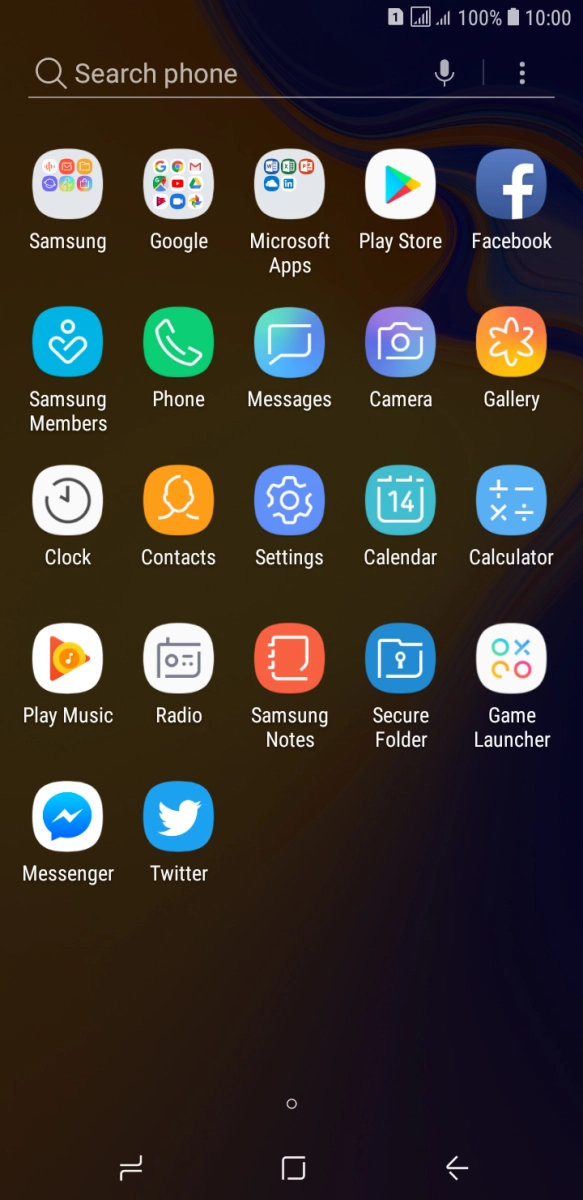Tap the recent apps navigation button
The width and height of the screenshot is (583, 1200).
(x=131, y=1167)
